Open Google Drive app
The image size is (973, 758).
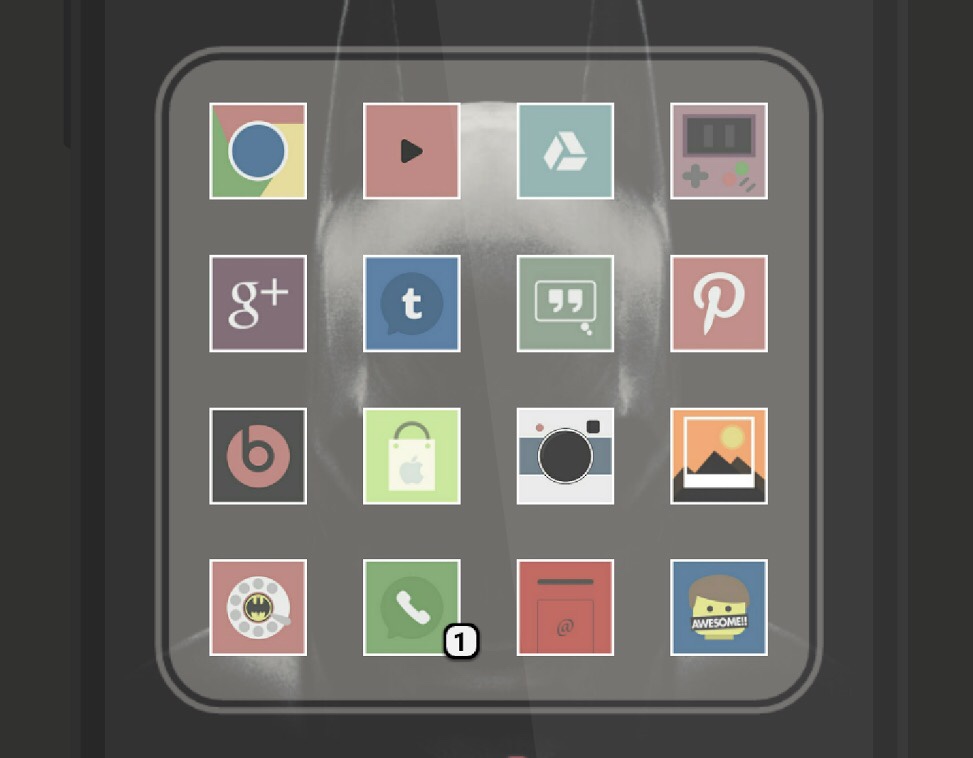[x=565, y=151]
